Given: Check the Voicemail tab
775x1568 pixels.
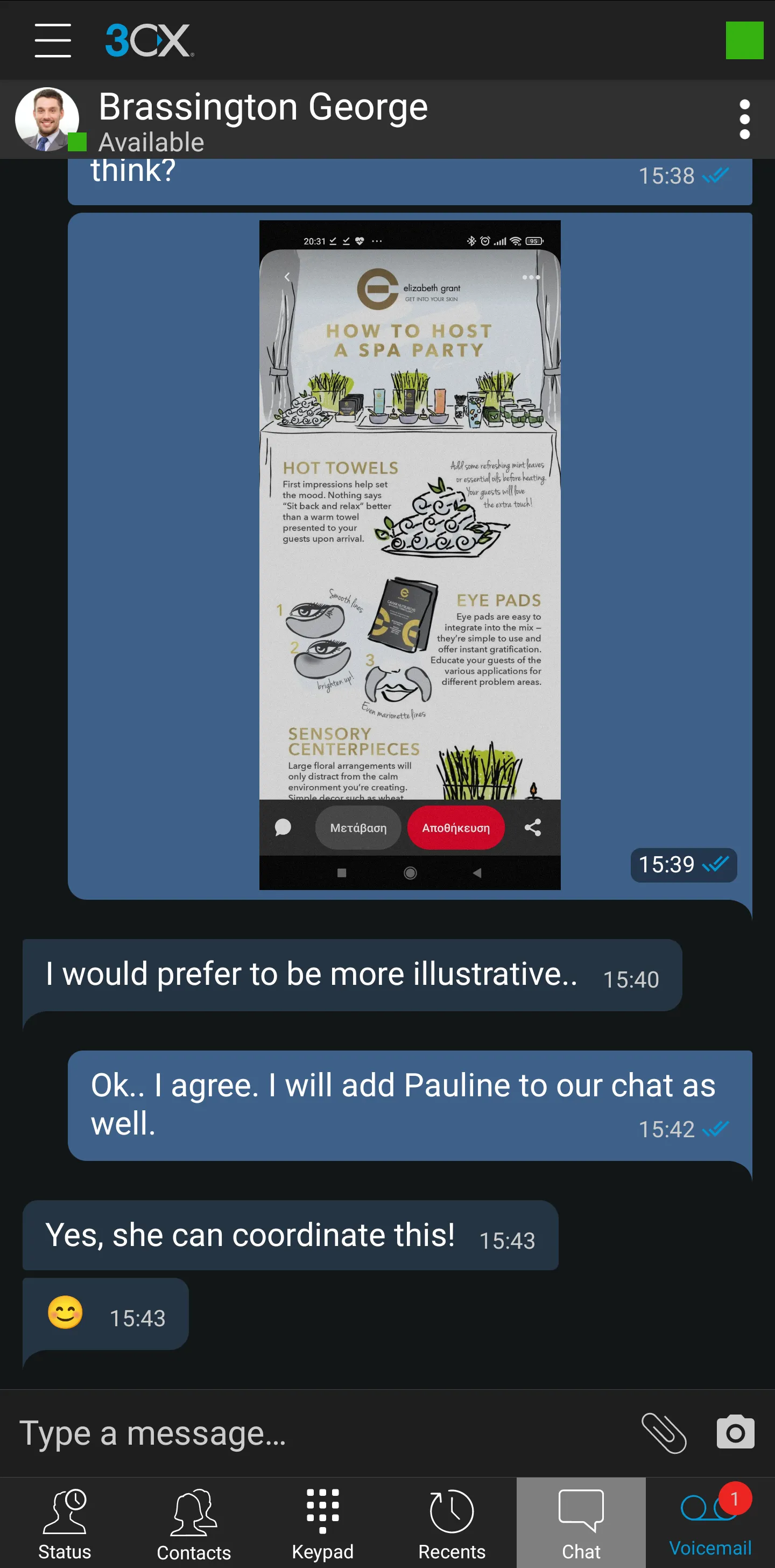Looking at the screenshot, I should [x=710, y=1523].
